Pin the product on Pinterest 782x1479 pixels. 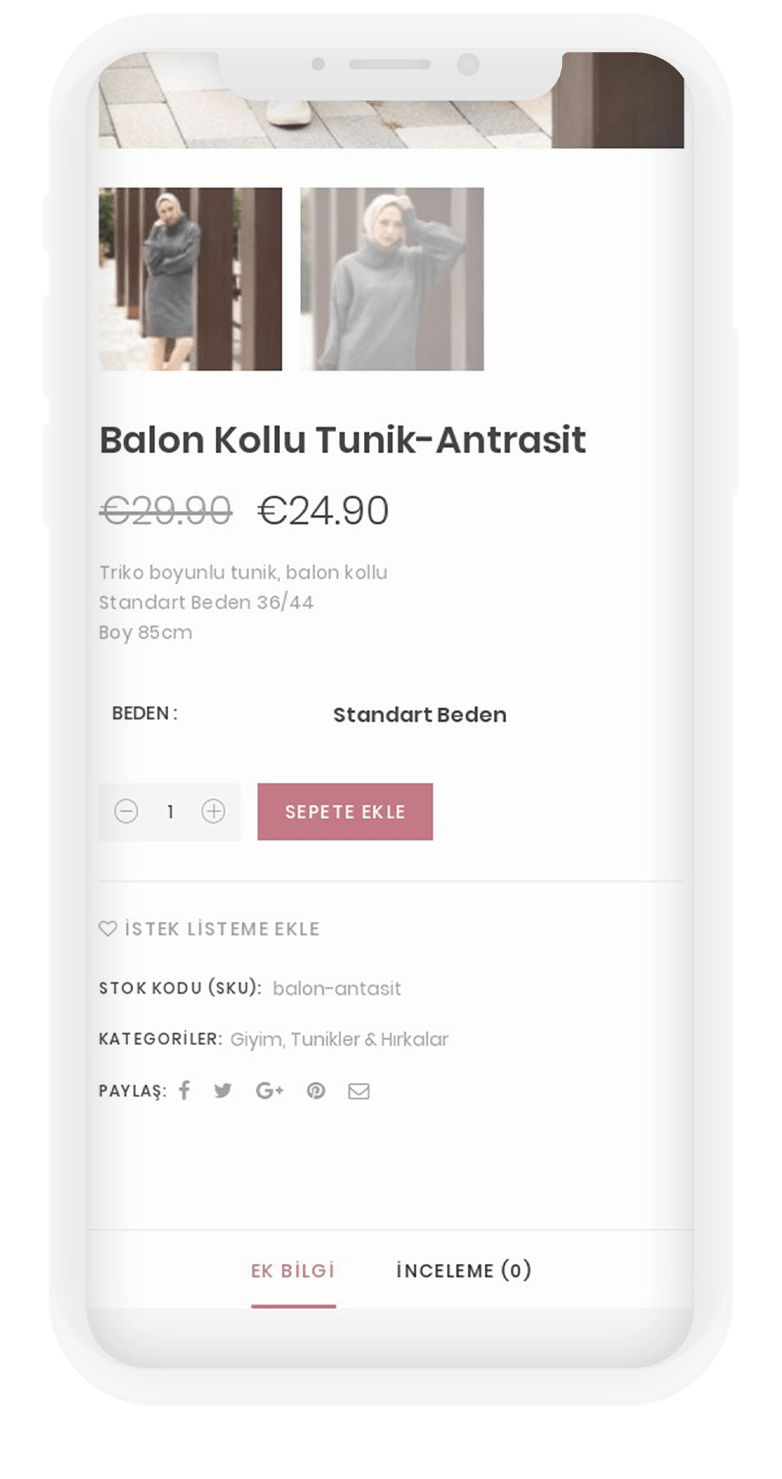click(316, 1090)
